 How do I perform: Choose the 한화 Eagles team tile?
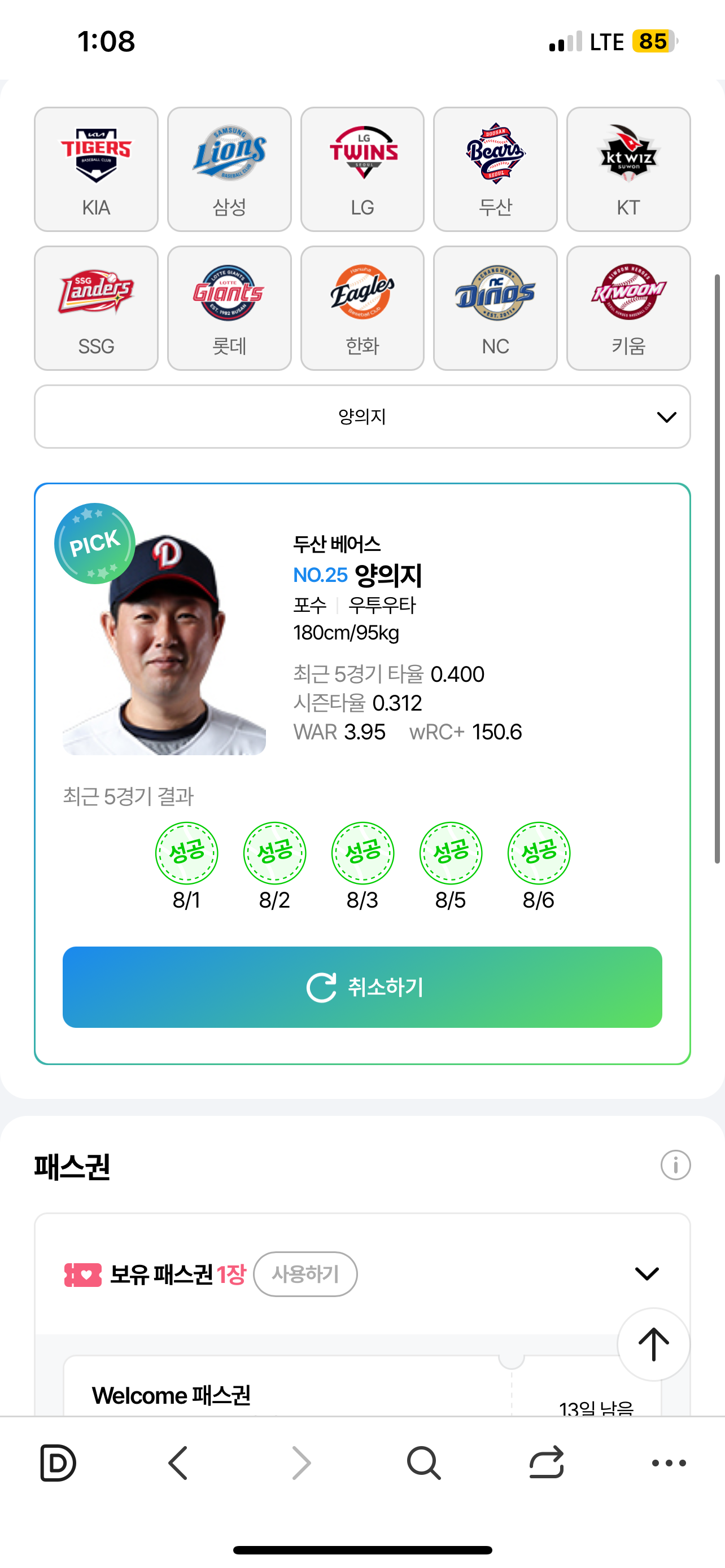(x=362, y=308)
